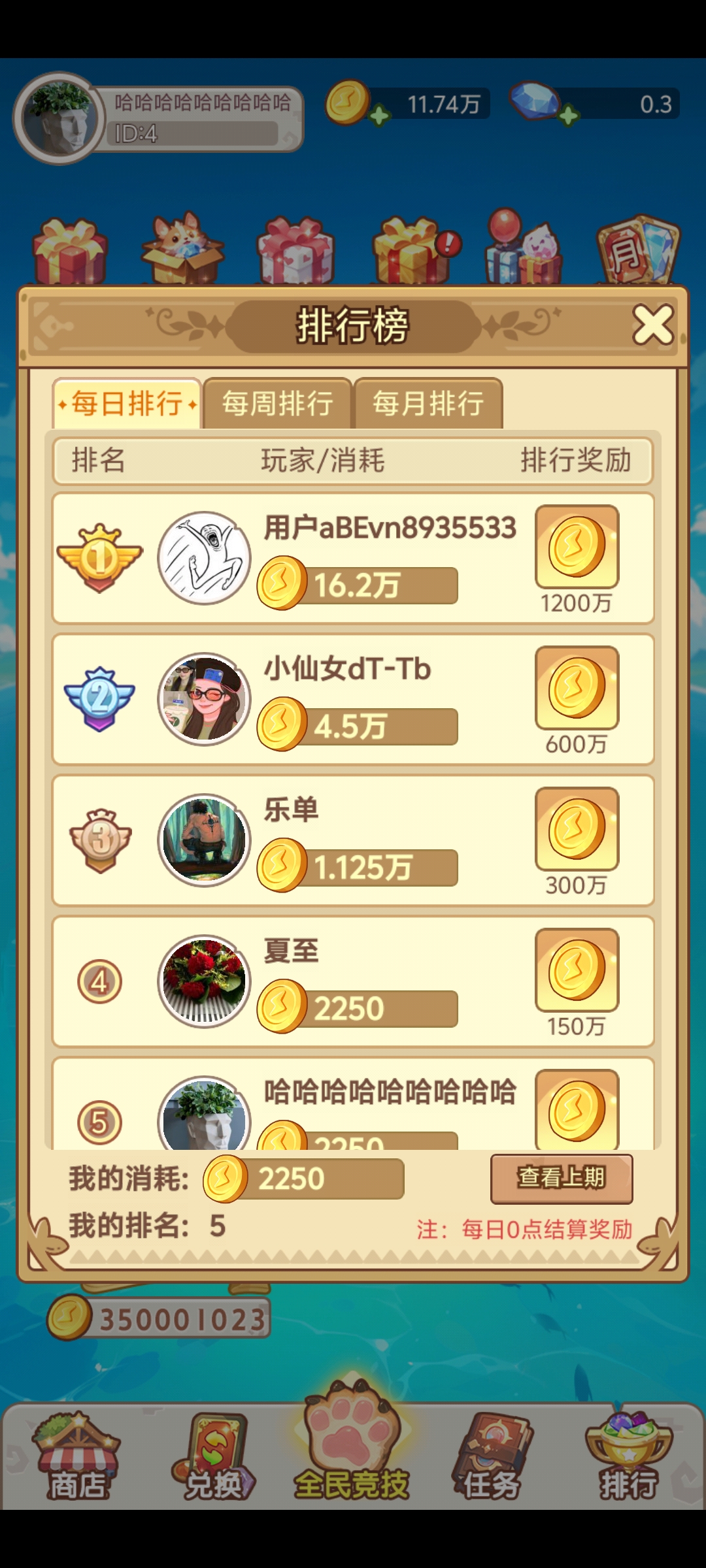Open rank 1 player 用户aBEvn8935533
This screenshot has width=706, height=1568.
coord(205,558)
